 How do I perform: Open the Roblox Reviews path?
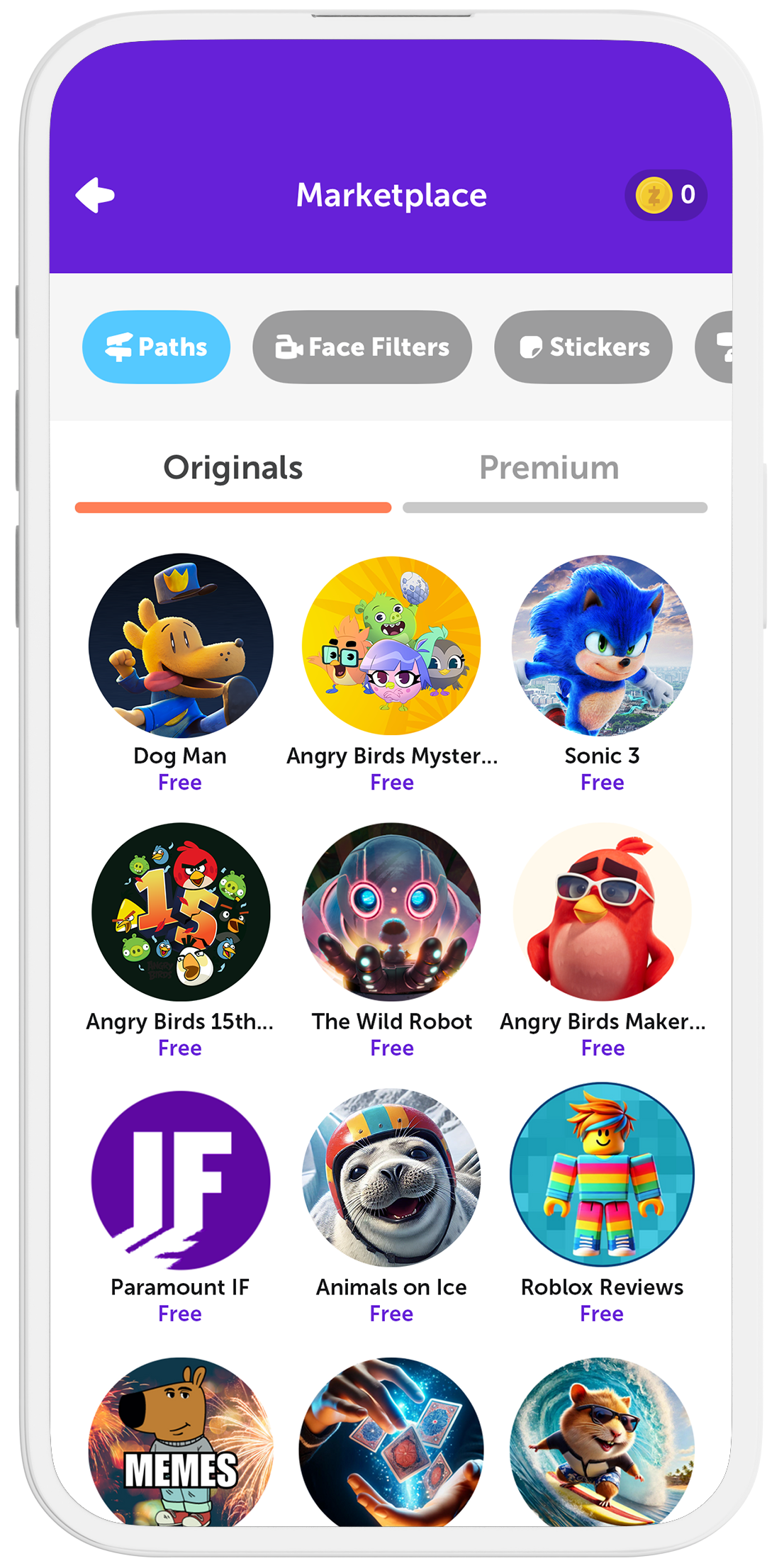coord(602,1175)
